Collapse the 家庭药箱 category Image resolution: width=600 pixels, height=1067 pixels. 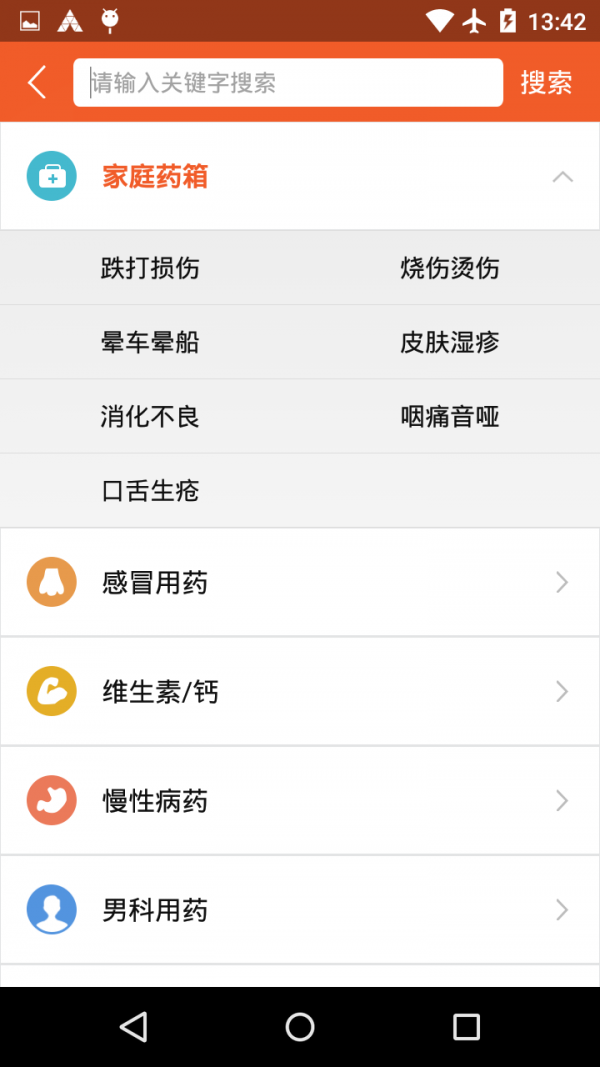click(562, 177)
